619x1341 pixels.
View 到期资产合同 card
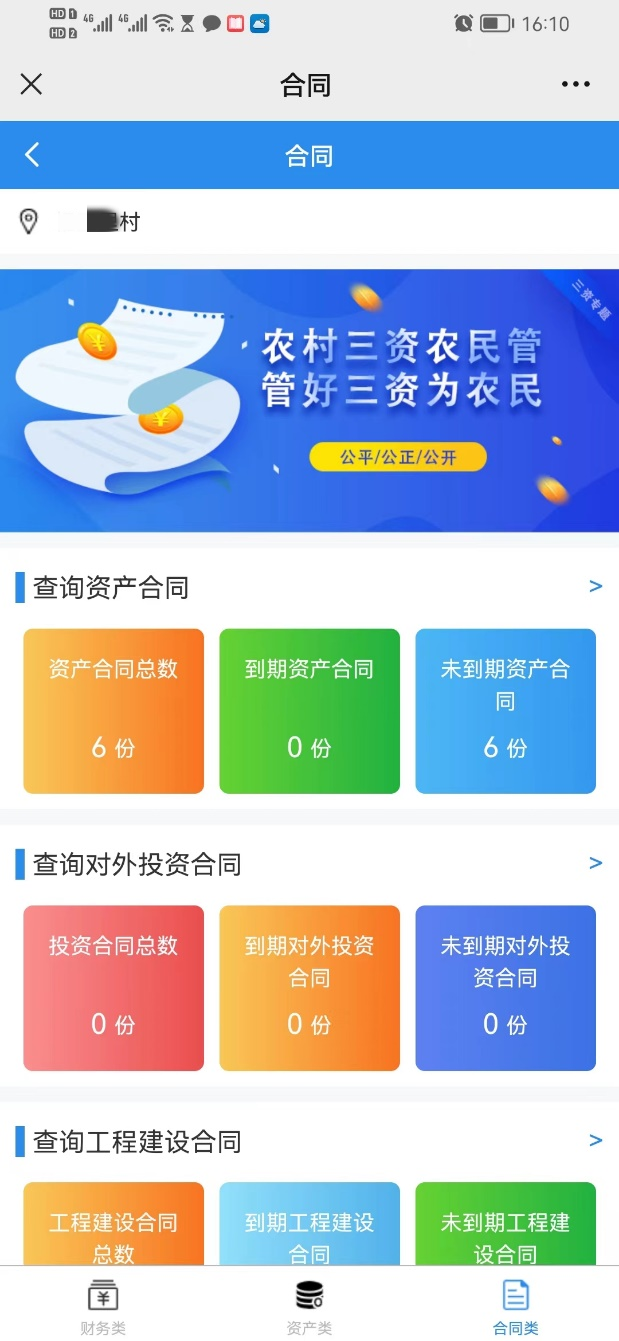pos(309,710)
